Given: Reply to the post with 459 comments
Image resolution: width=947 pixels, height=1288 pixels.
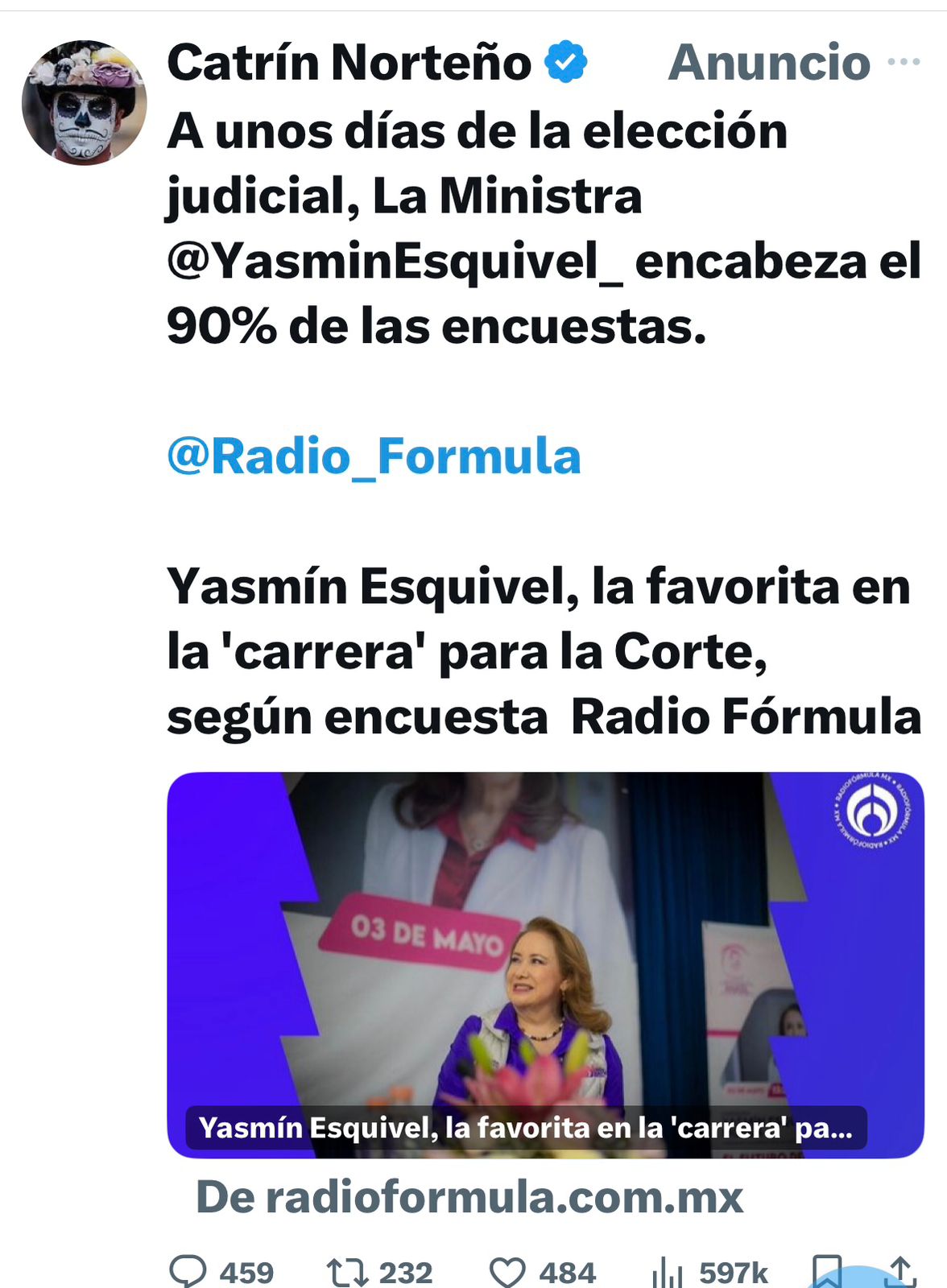Looking at the screenshot, I should pyautogui.click(x=188, y=1271).
